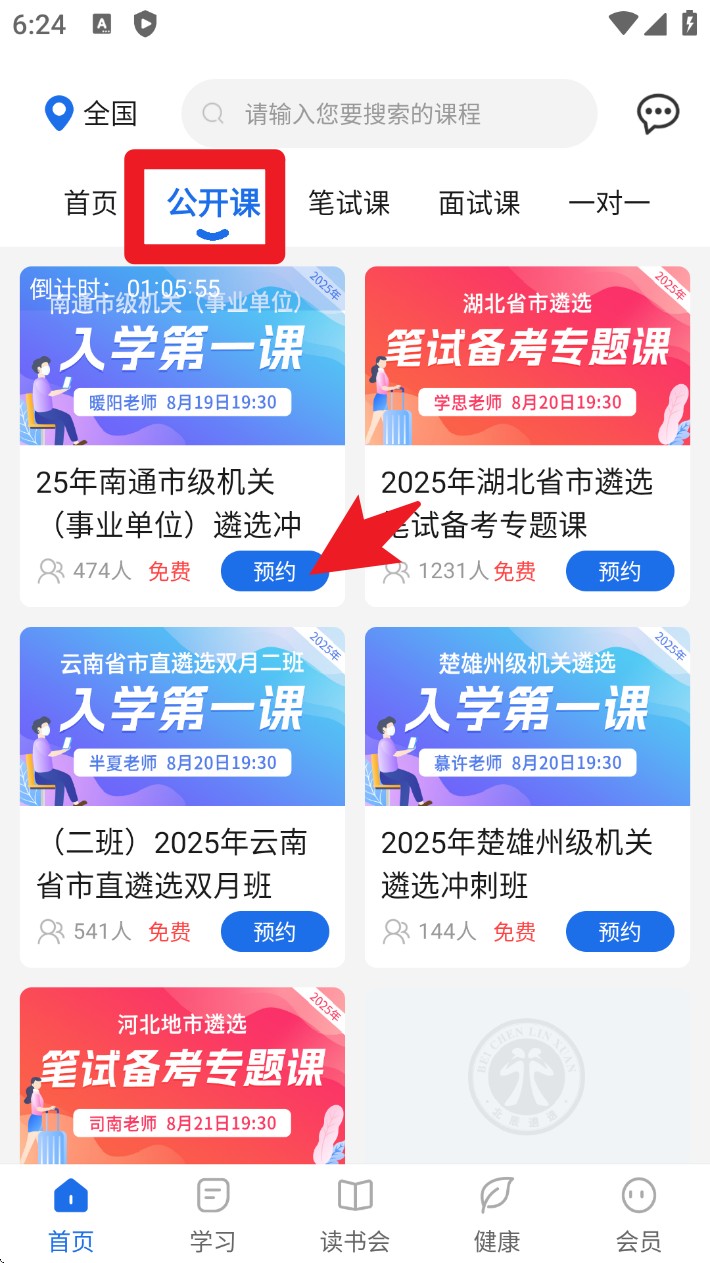Switch to the 笔试课 tab

tap(348, 204)
